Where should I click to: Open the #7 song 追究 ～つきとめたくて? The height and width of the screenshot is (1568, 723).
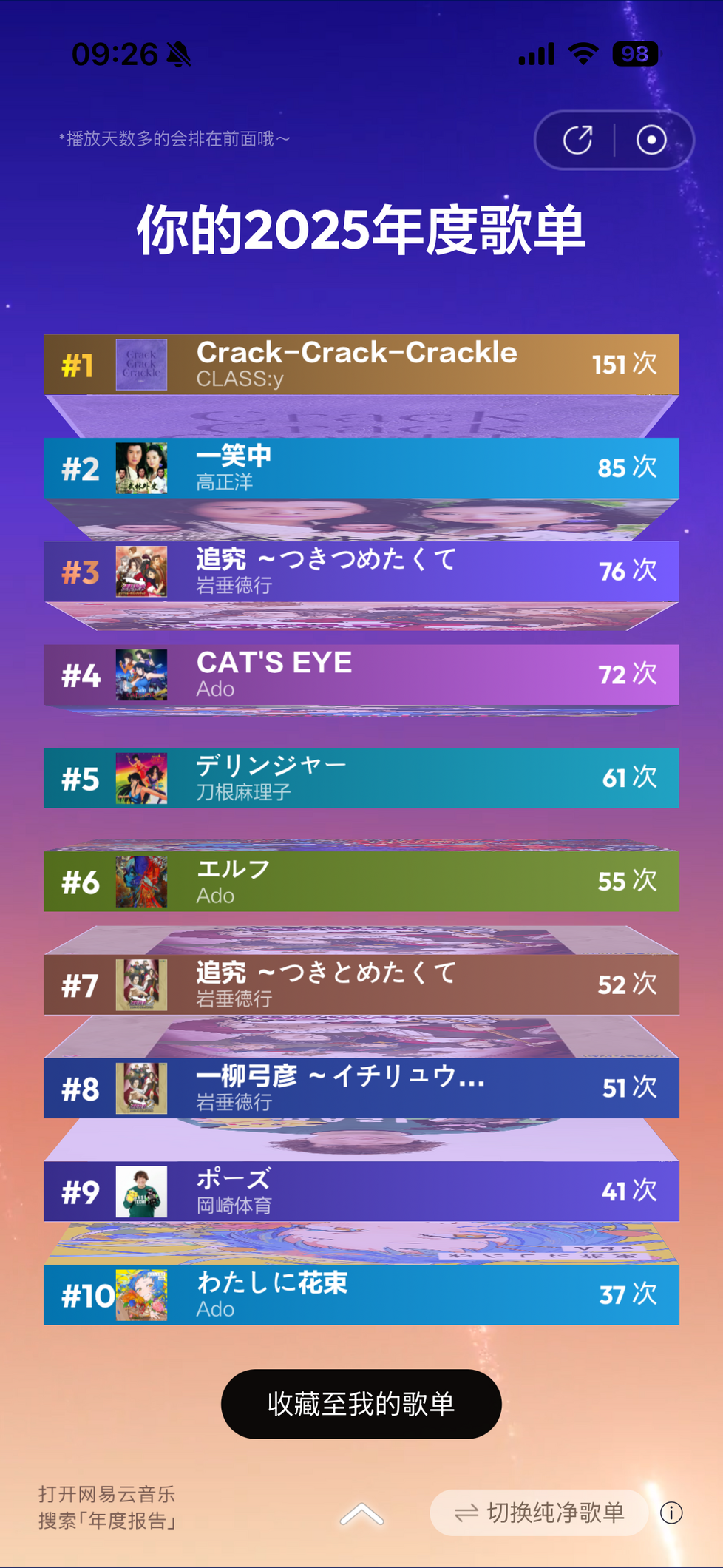(361, 985)
